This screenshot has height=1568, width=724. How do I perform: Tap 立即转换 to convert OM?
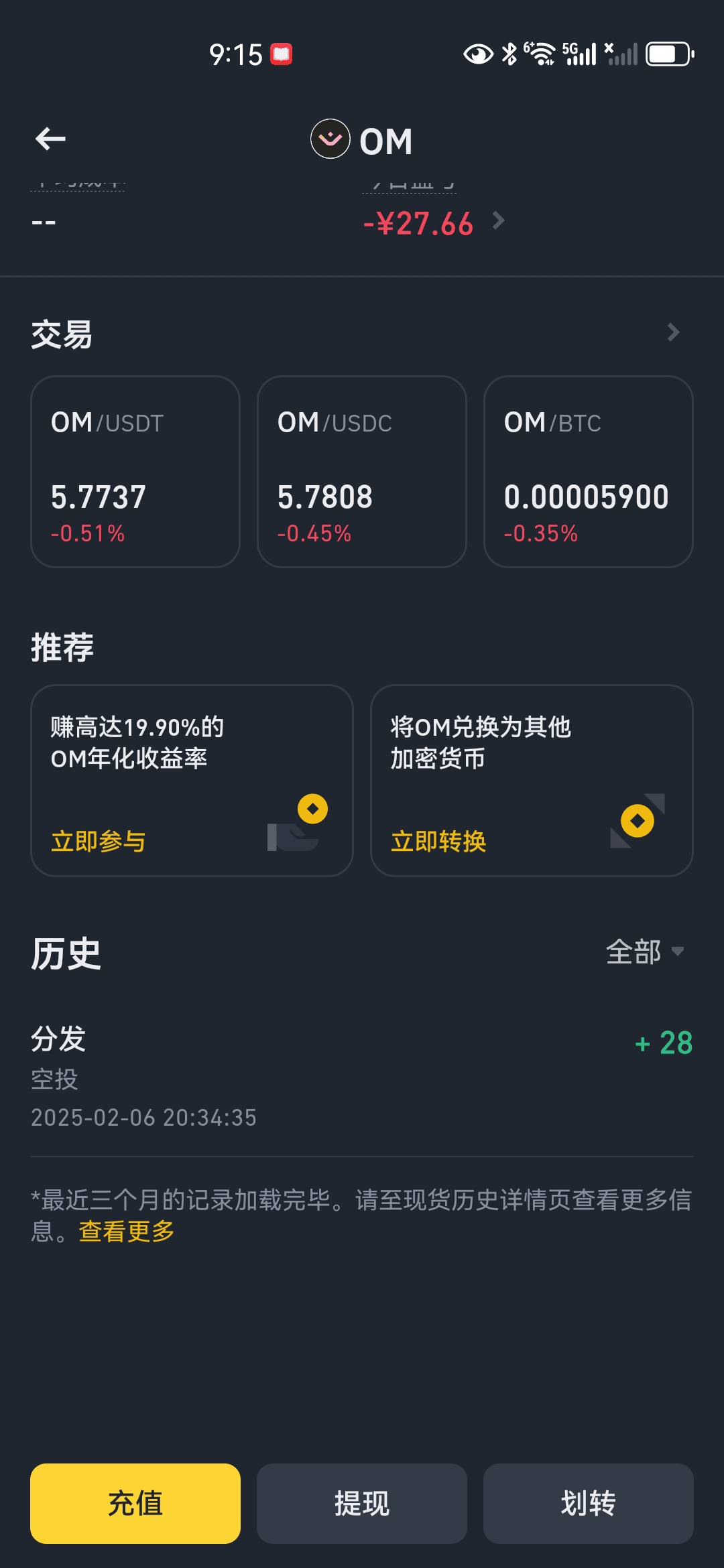(438, 841)
